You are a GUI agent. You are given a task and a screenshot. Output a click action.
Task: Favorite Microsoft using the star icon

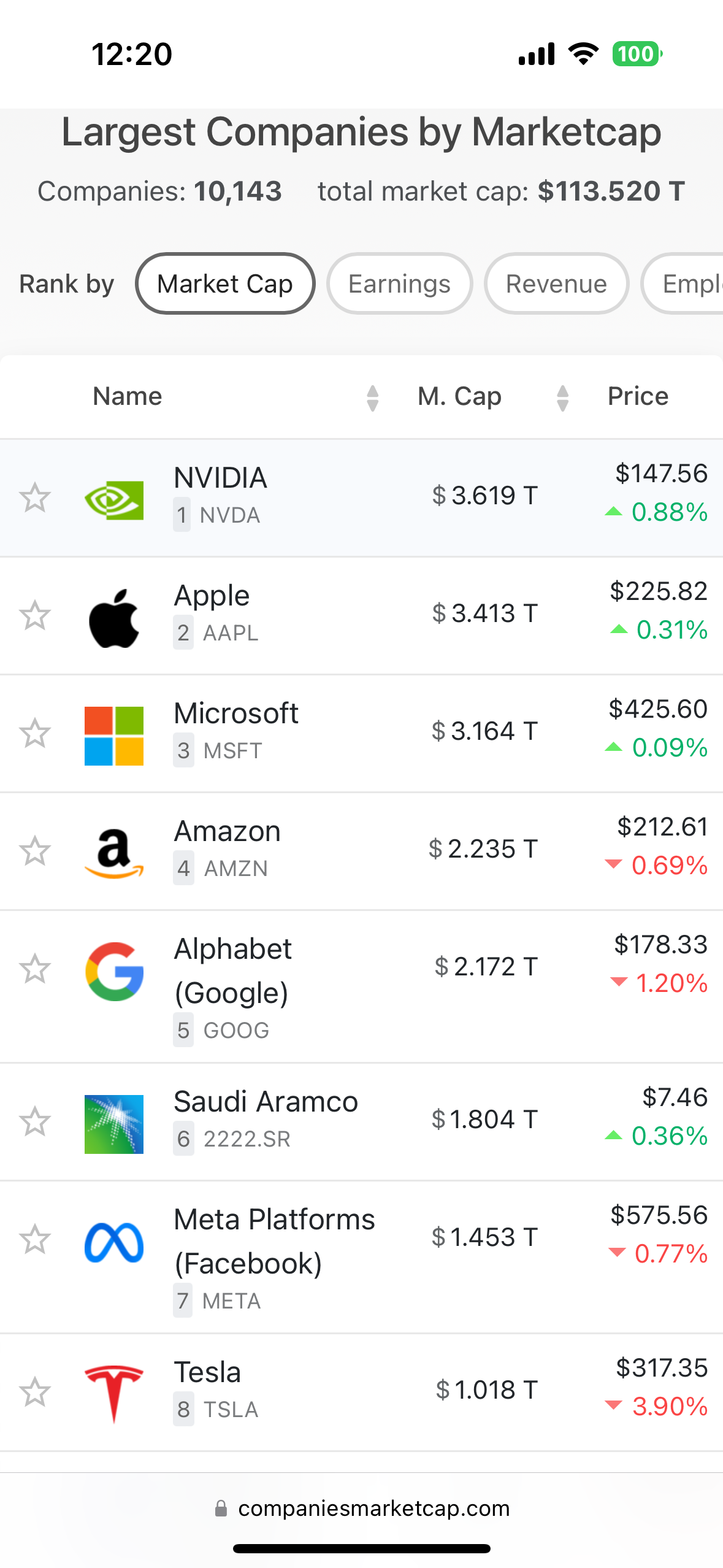click(x=34, y=733)
